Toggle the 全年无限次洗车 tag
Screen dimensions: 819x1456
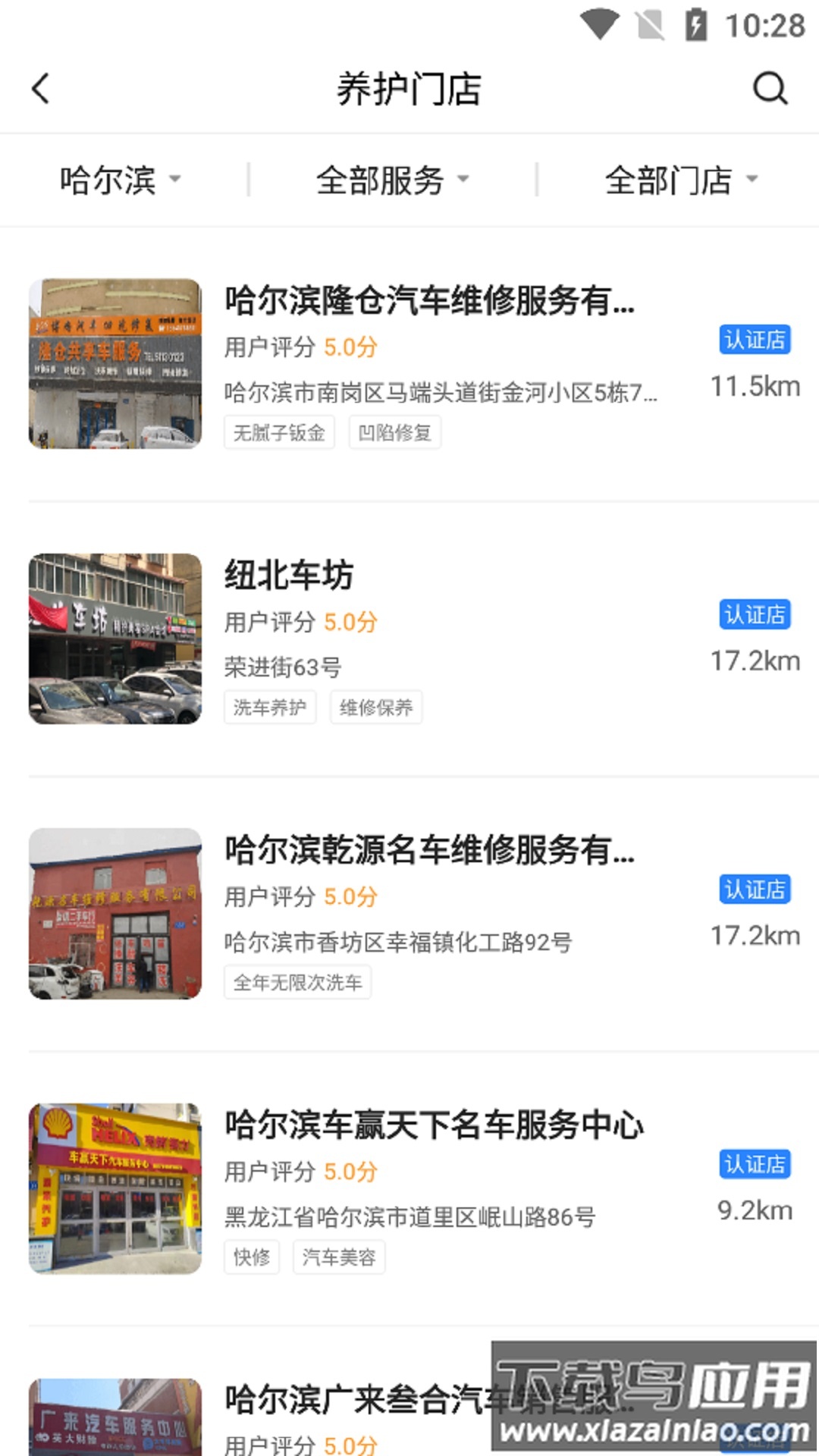(297, 982)
